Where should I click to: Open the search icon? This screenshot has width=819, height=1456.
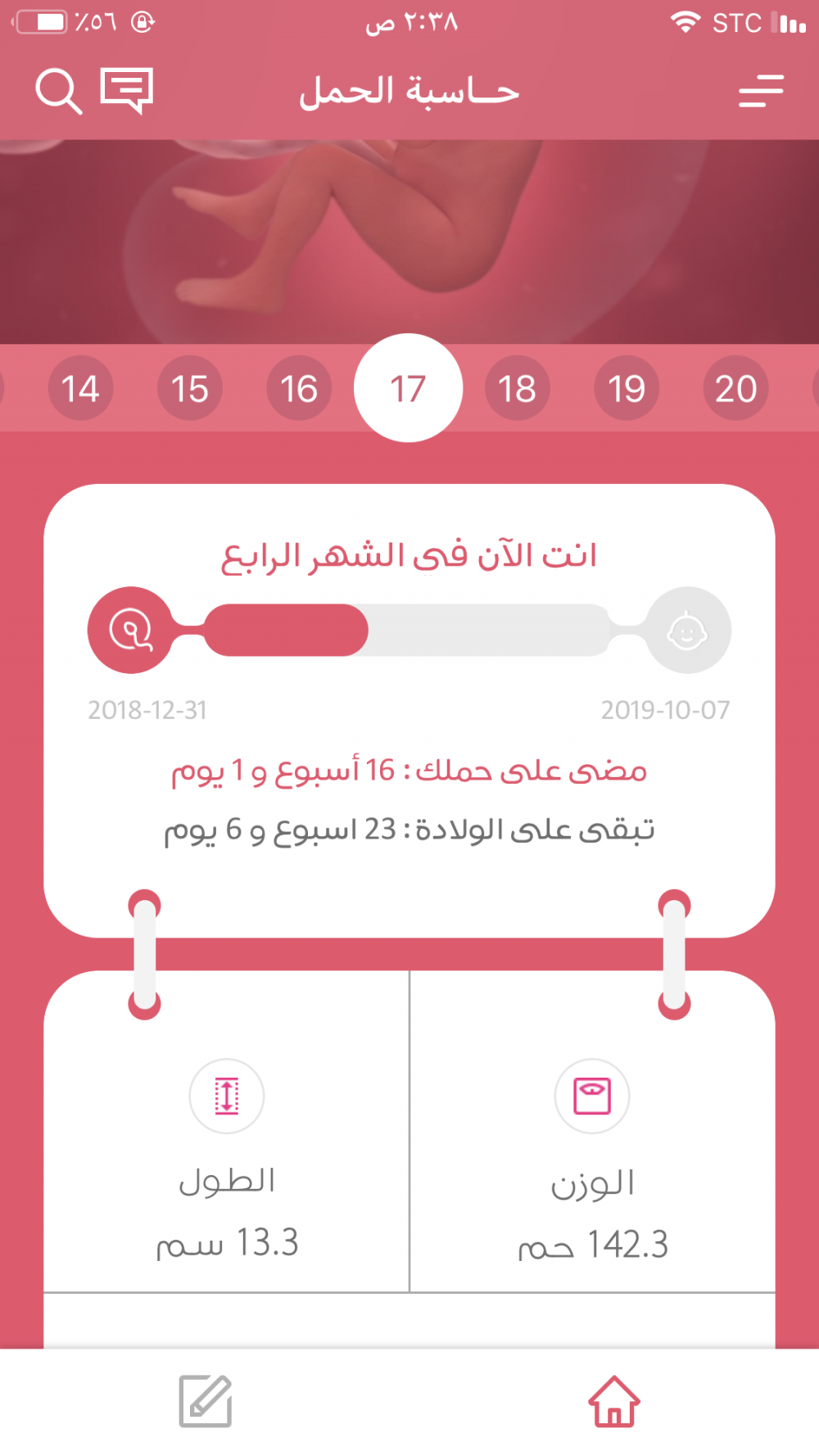click(59, 91)
